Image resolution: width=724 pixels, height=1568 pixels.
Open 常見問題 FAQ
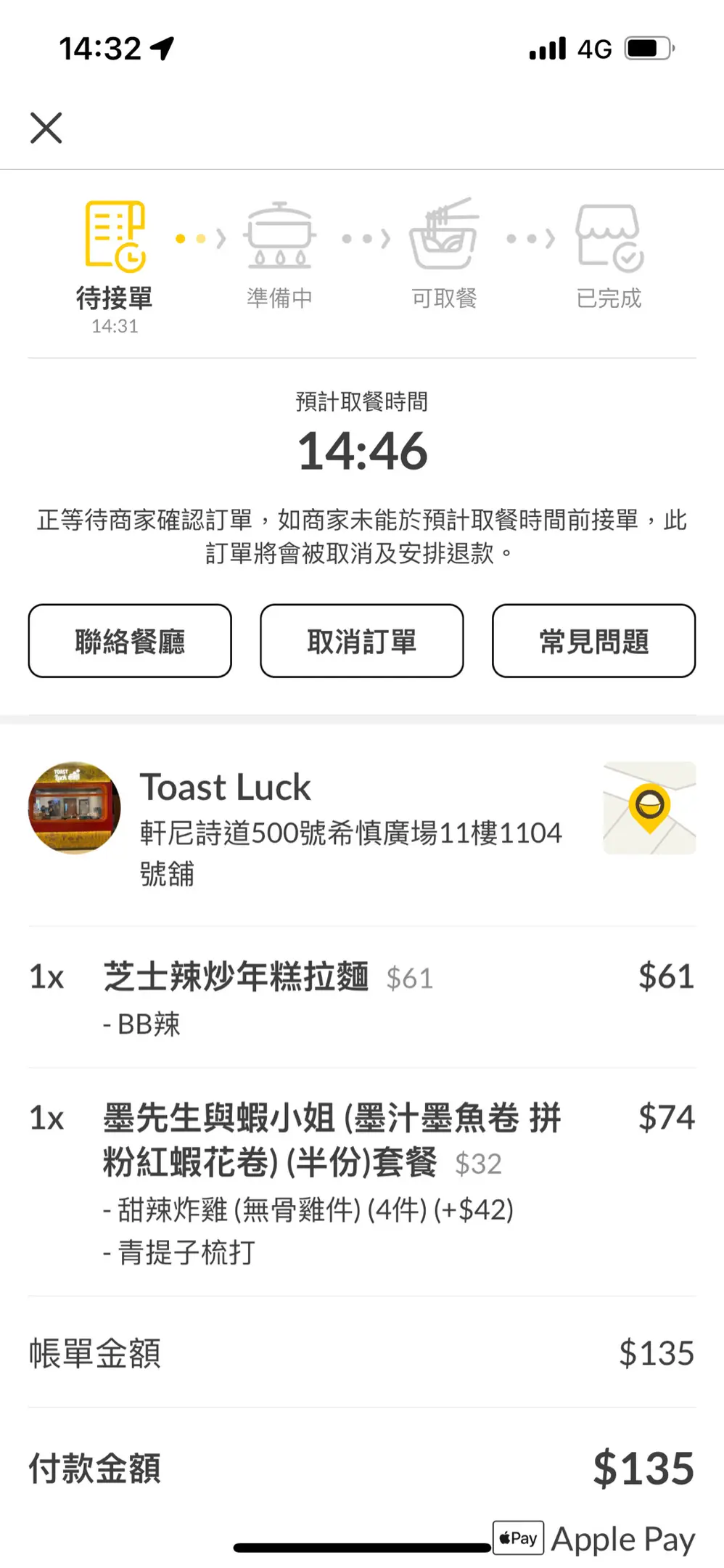pos(593,641)
